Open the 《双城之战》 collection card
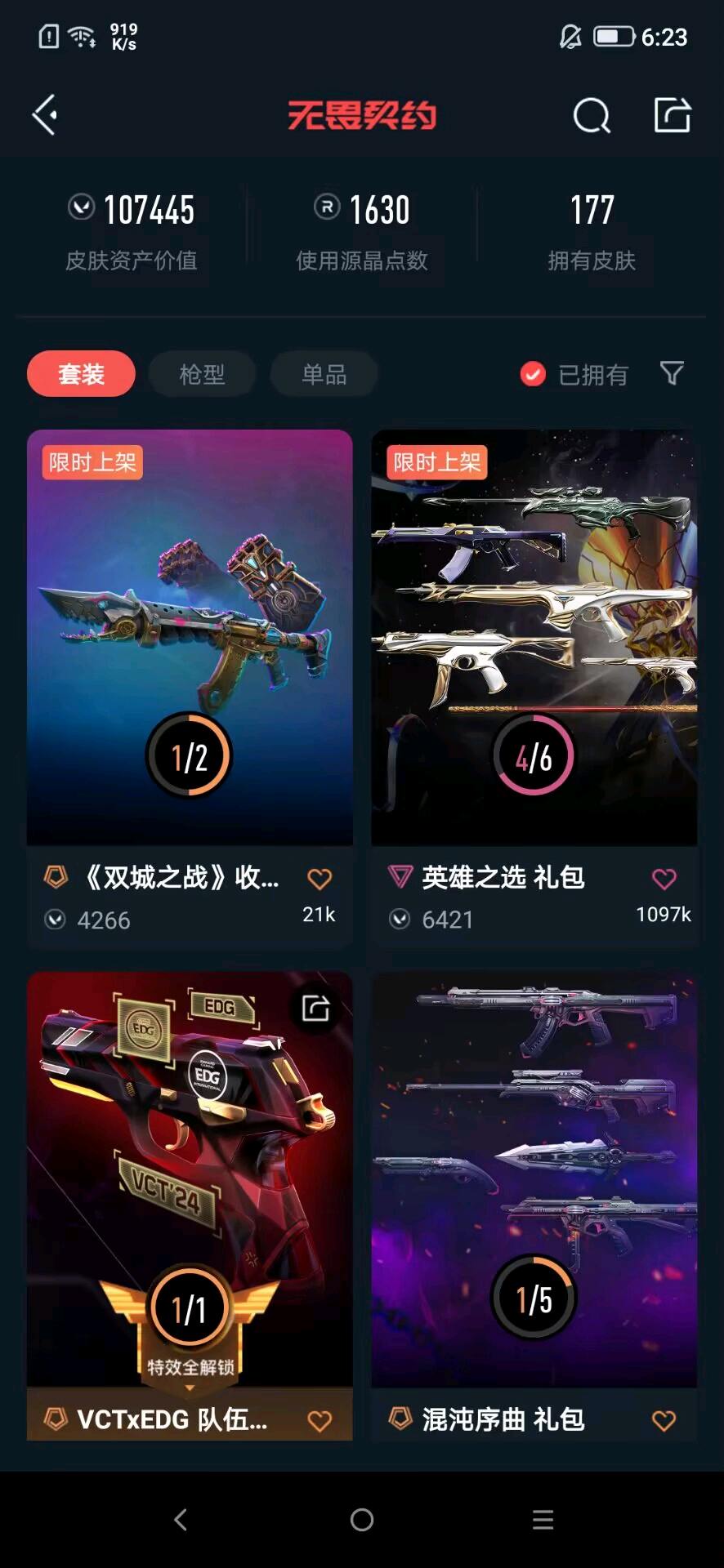Viewport: 724px width, 1568px height. (190, 637)
